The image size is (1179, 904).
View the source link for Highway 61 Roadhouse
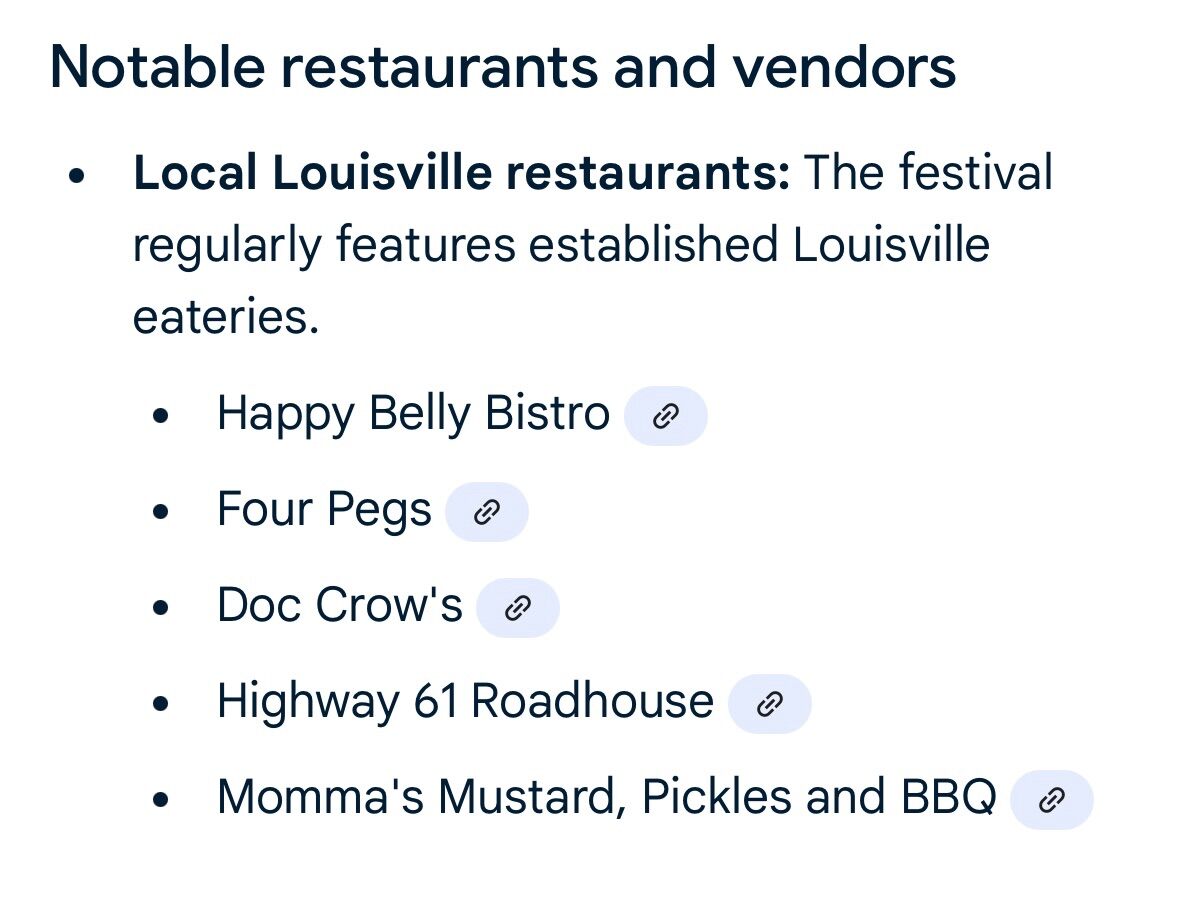tap(769, 704)
